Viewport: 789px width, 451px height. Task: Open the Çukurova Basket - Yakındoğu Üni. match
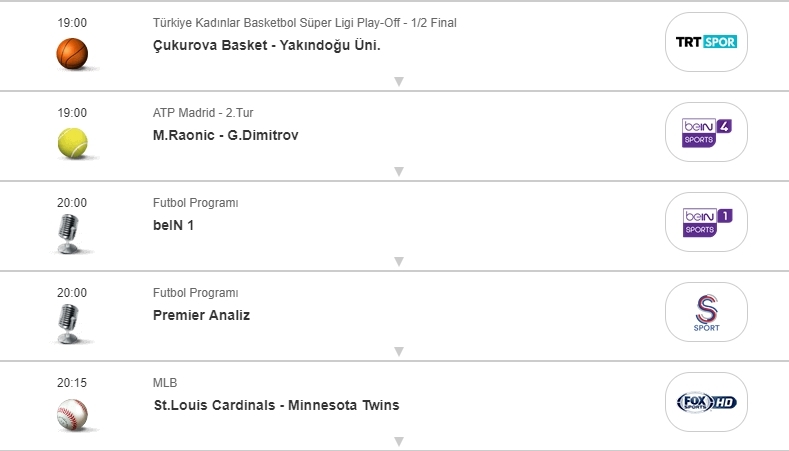coord(266,45)
